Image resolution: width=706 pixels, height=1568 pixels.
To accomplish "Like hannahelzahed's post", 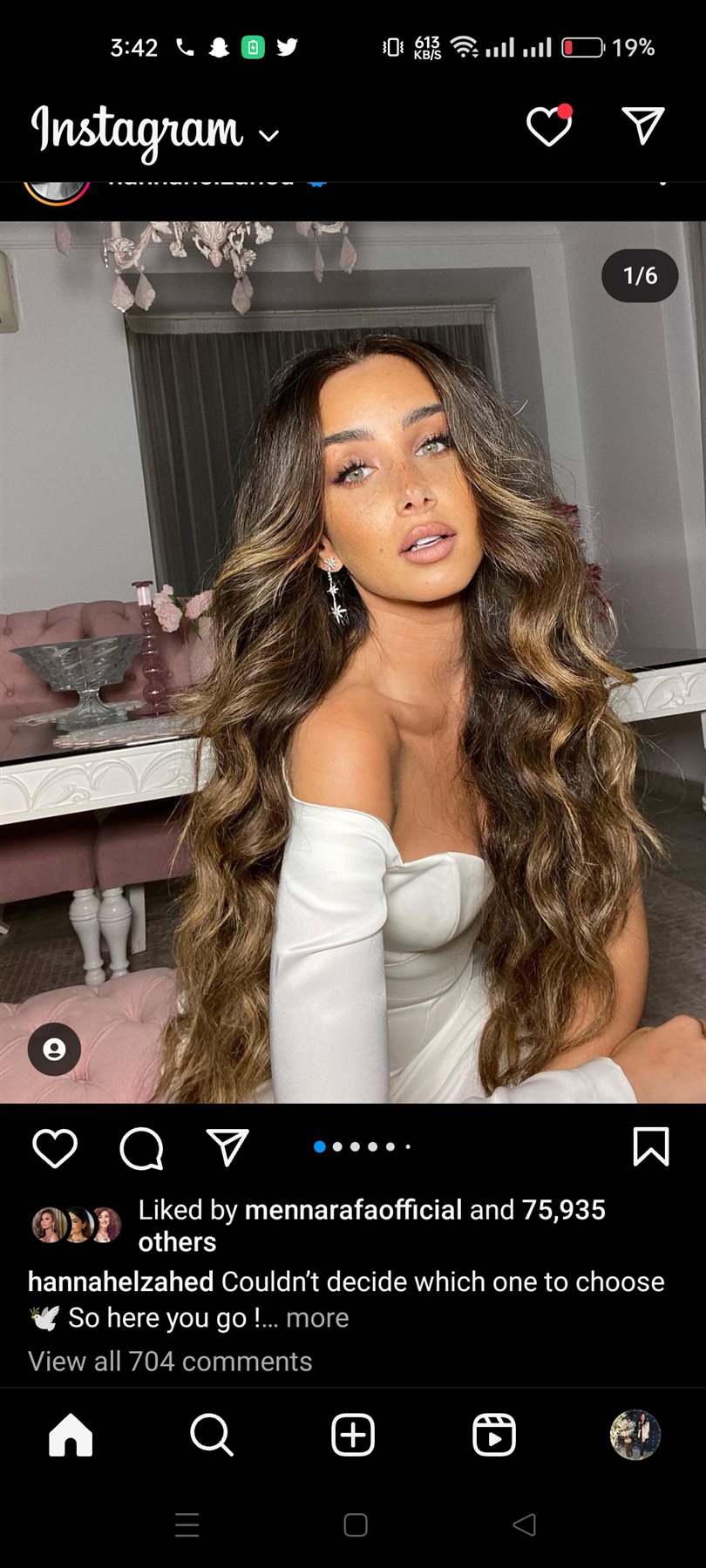I will [x=55, y=1147].
